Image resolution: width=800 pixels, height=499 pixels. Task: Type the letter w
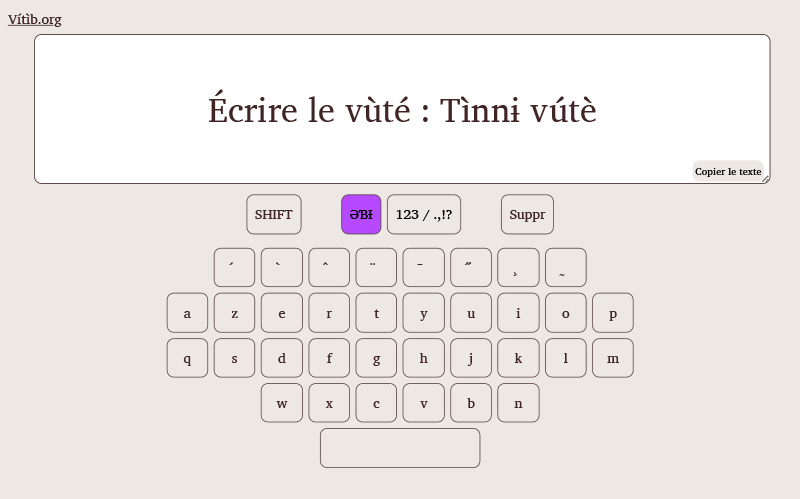coord(282,403)
